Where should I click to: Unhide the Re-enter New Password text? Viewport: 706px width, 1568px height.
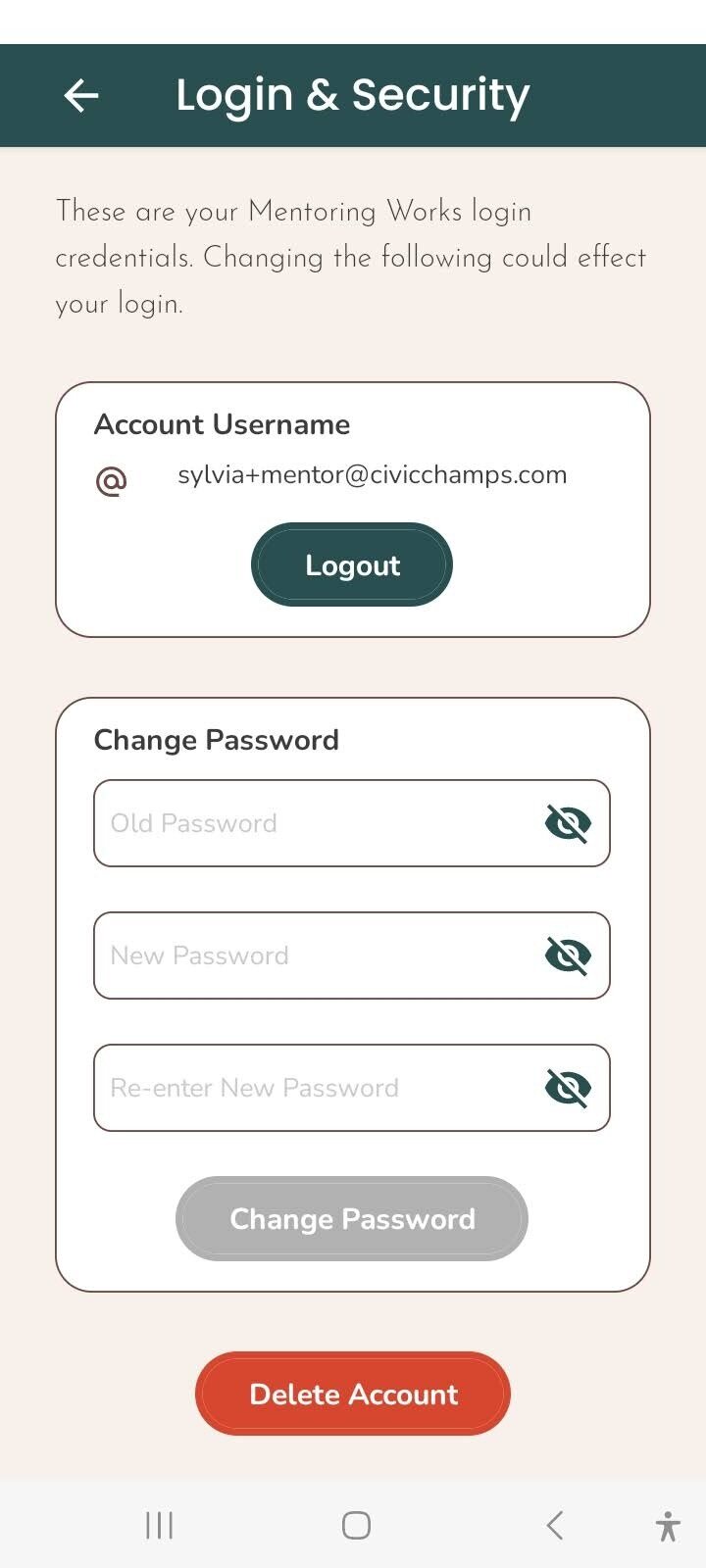pyautogui.click(x=568, y=1088)
